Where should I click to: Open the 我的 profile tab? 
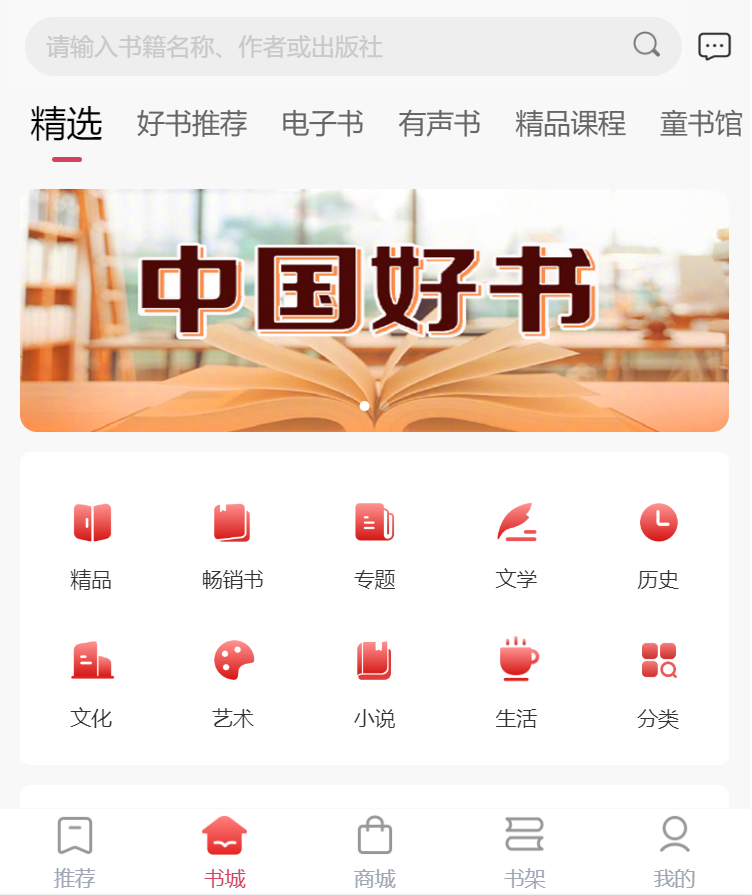674,852
